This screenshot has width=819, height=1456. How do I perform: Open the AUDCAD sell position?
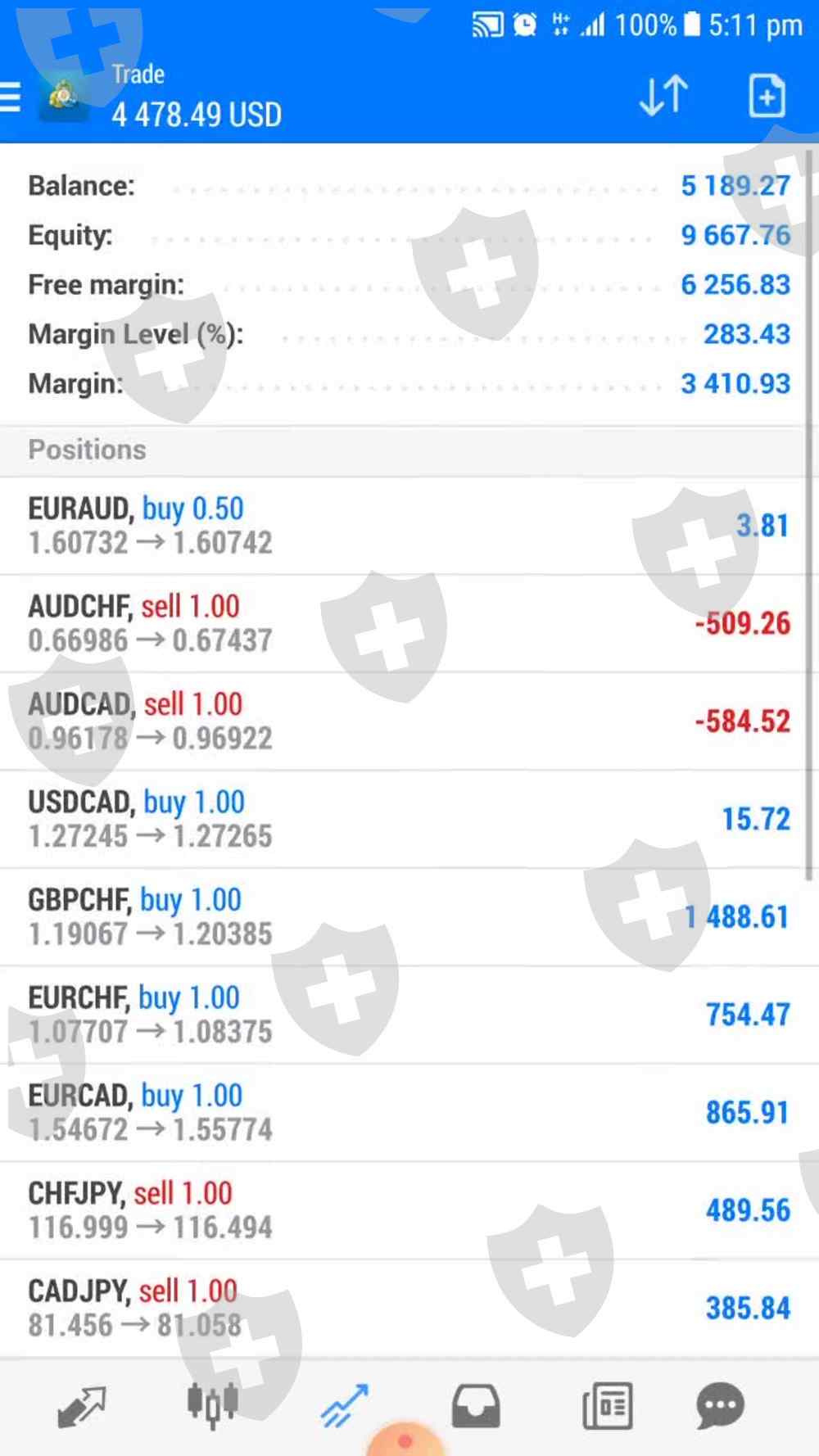click(x=401, y=721)
